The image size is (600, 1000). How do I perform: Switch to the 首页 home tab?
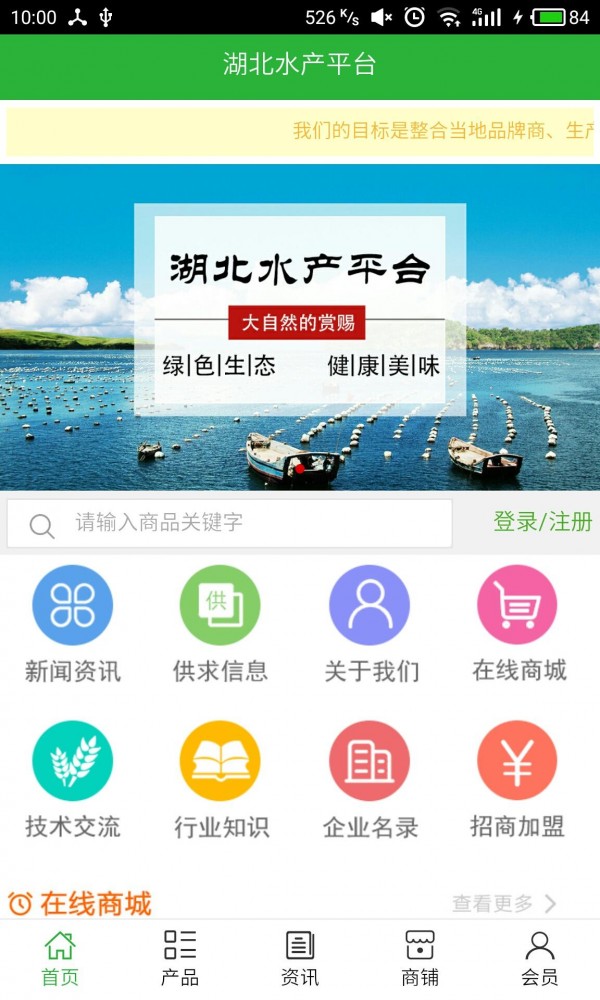pyautogui.click(x=60, y=958)
